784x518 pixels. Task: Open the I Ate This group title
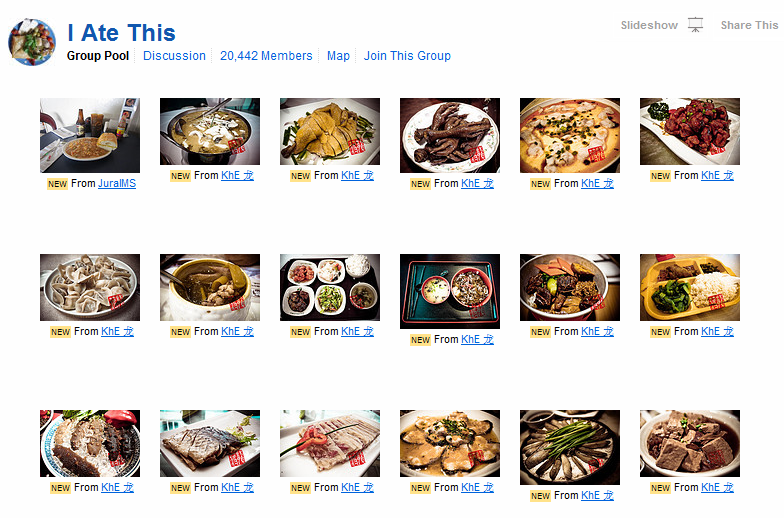(x=121, y=33)
